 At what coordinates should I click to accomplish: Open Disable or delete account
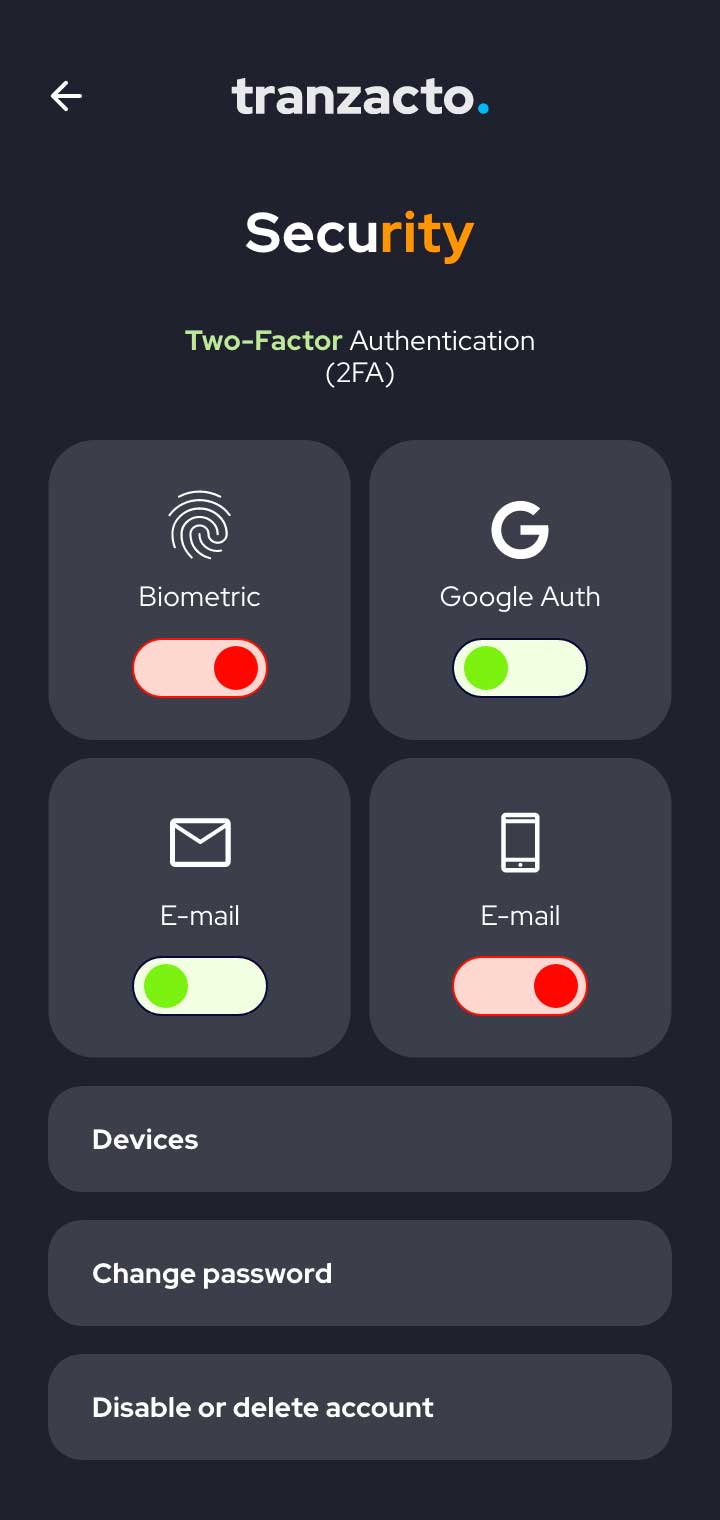pos(360,1407)
